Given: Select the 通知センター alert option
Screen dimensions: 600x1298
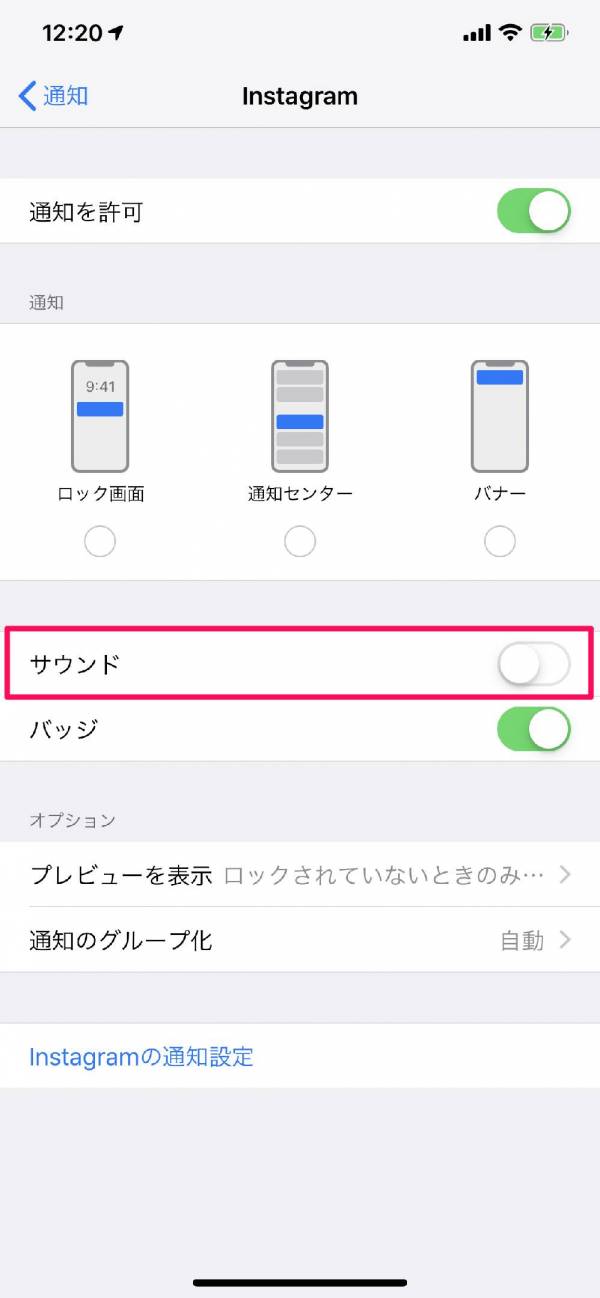Looking at the screenshot, I should pos(300,542).
